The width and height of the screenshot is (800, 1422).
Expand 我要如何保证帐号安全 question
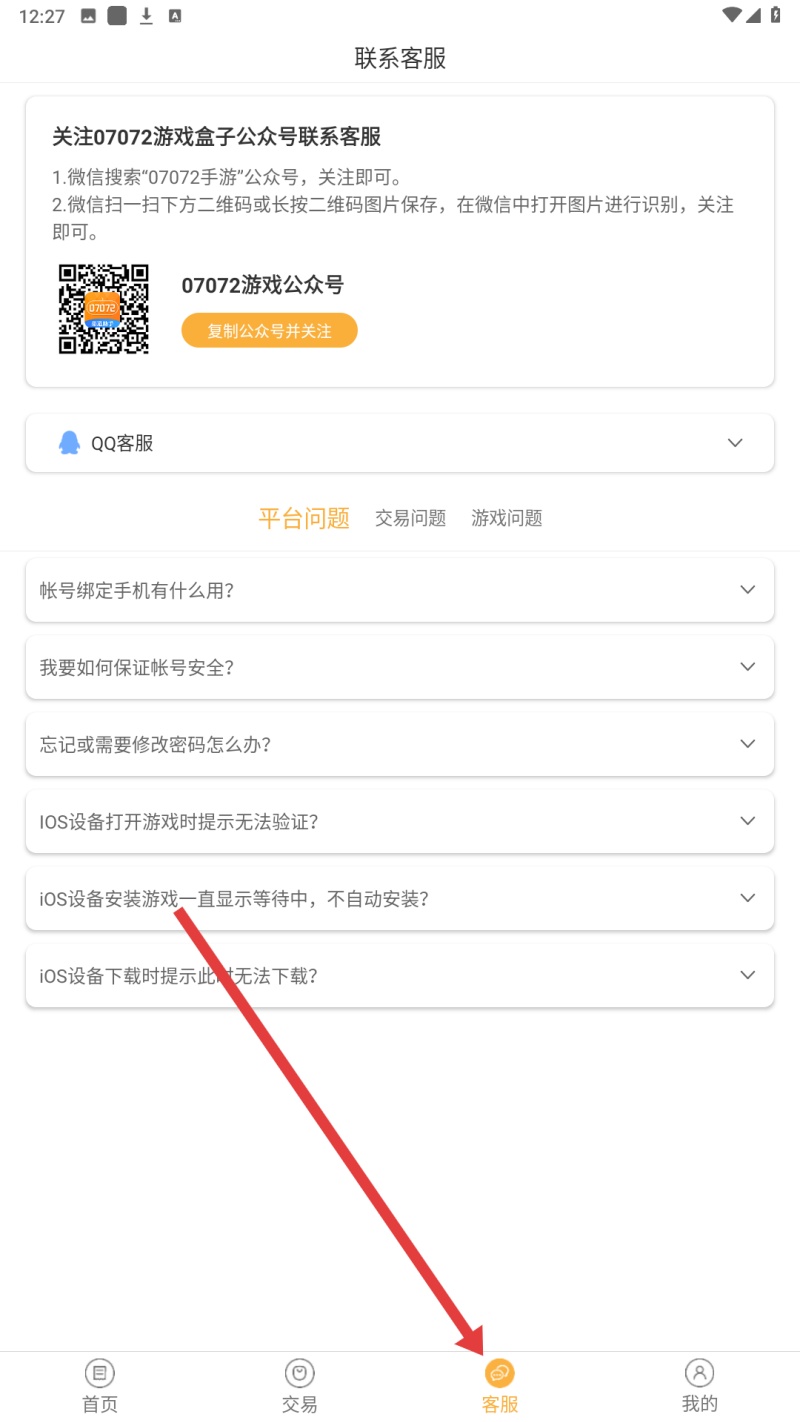400,667
